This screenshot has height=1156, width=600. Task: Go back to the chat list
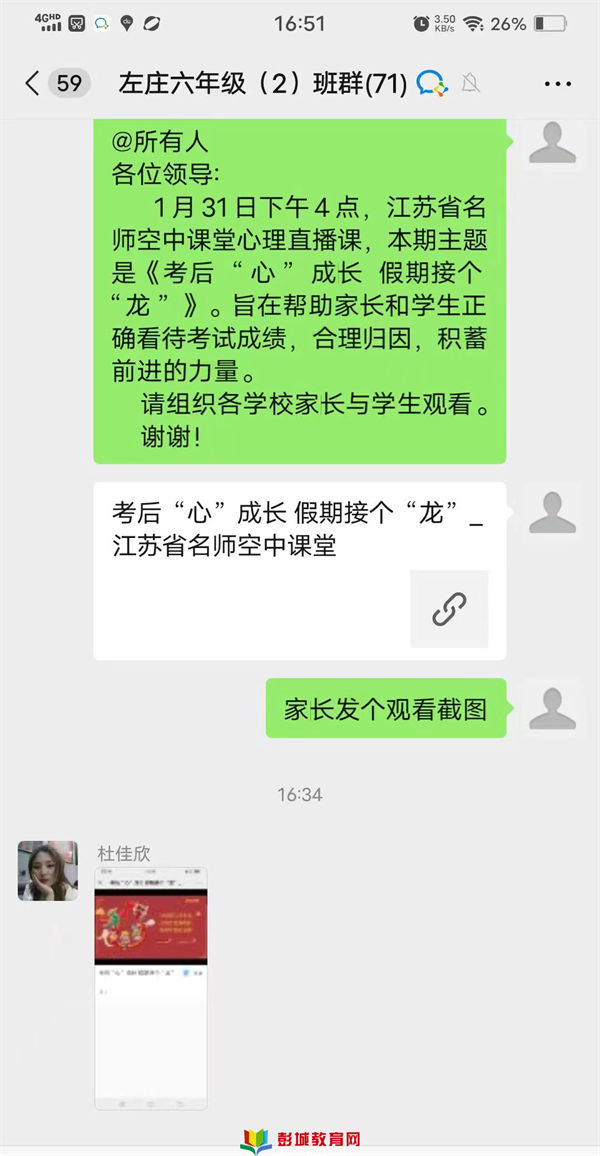[32, 83]
